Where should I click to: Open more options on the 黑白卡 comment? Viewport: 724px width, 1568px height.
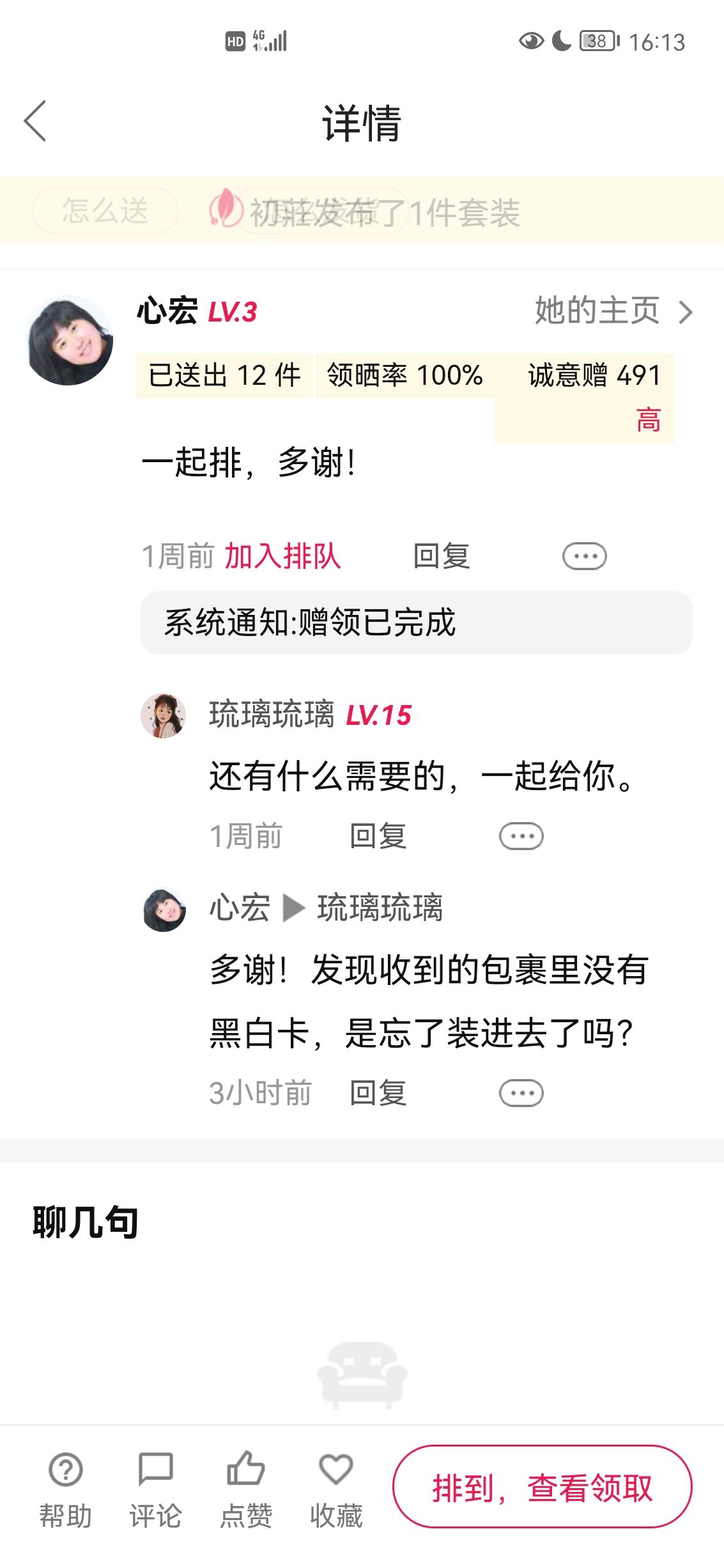pyautogui.click(x=521, y=1092)
